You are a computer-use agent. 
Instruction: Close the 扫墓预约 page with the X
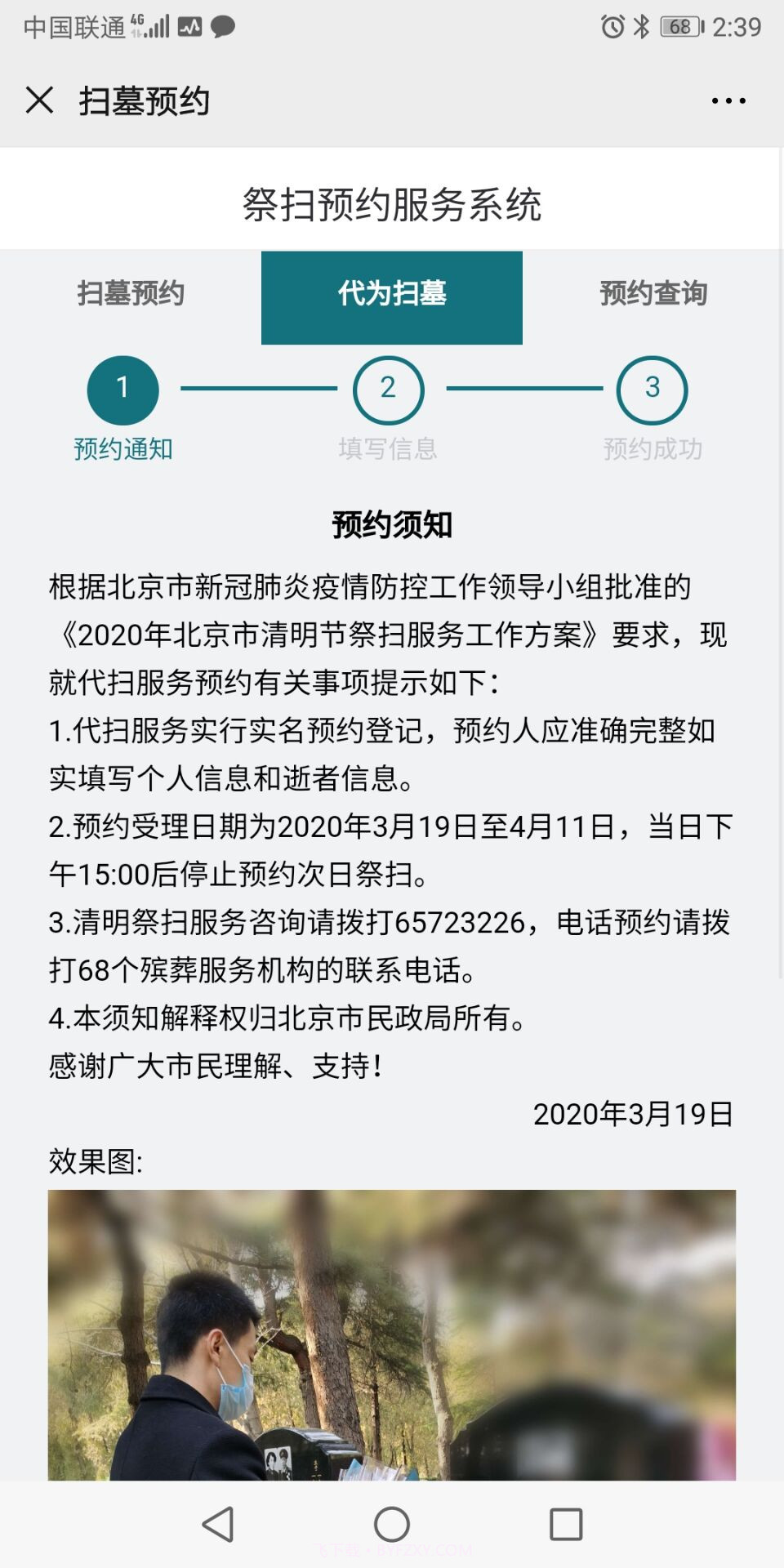pyautogui.click(x=39, y=100)
